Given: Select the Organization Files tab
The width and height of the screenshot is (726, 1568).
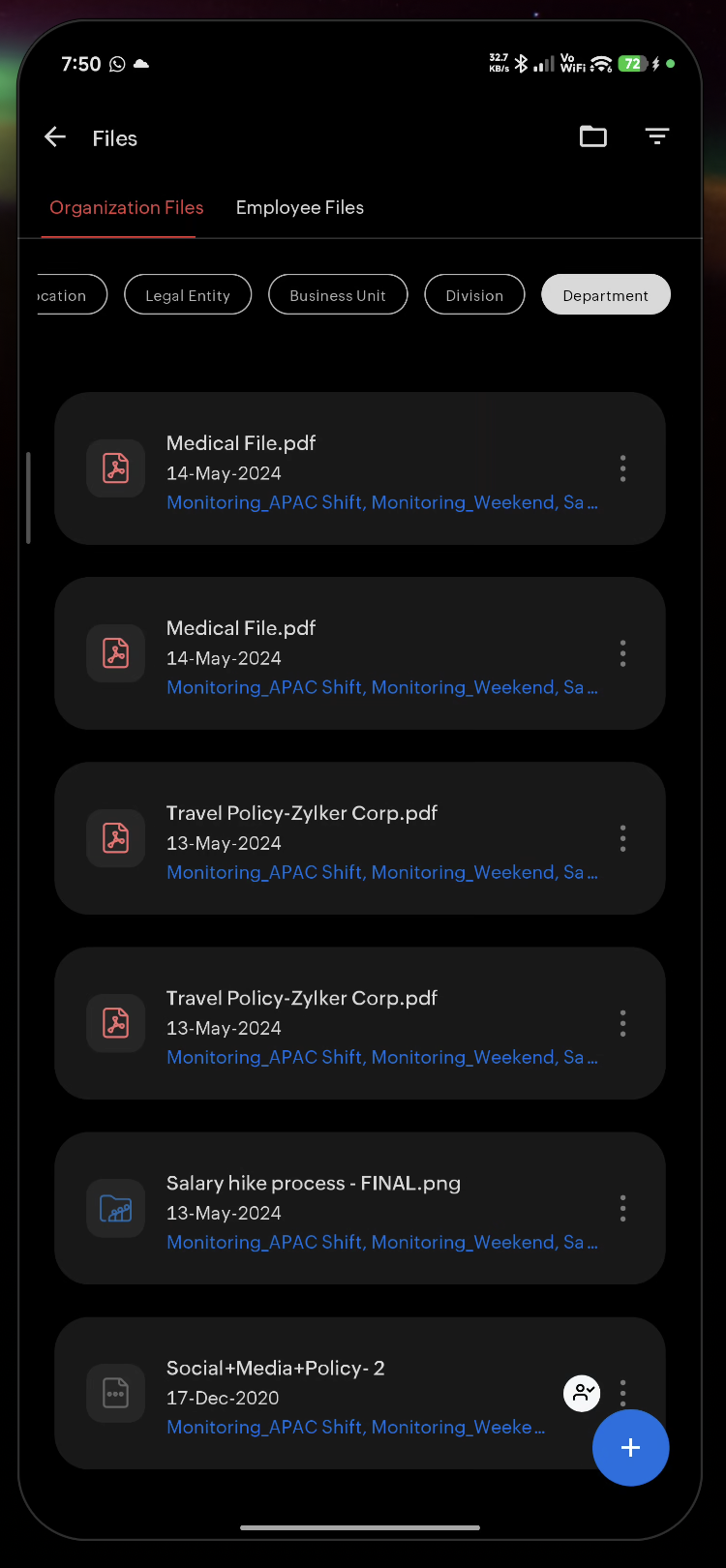Looking at the screenshot, I should point(126,208).
